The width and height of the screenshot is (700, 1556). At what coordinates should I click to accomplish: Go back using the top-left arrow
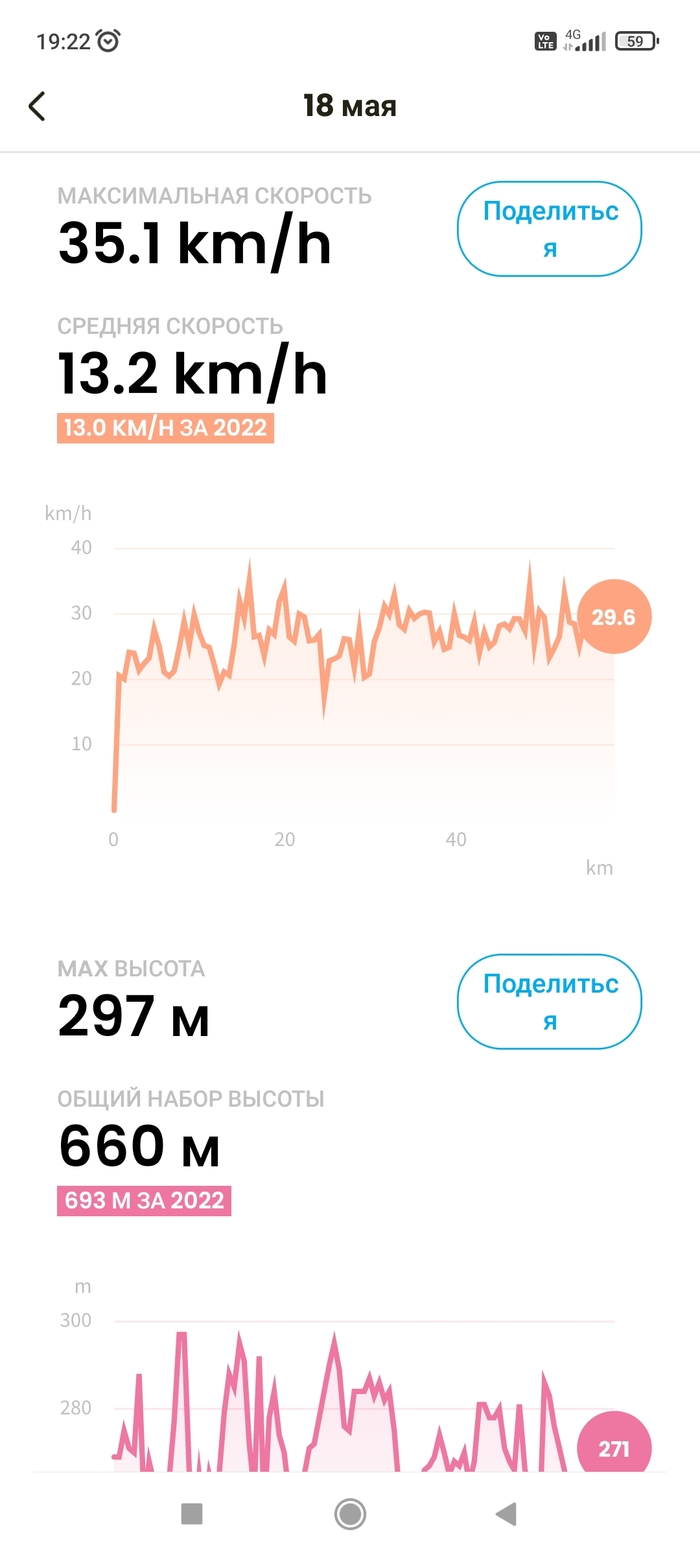point(37,106)
